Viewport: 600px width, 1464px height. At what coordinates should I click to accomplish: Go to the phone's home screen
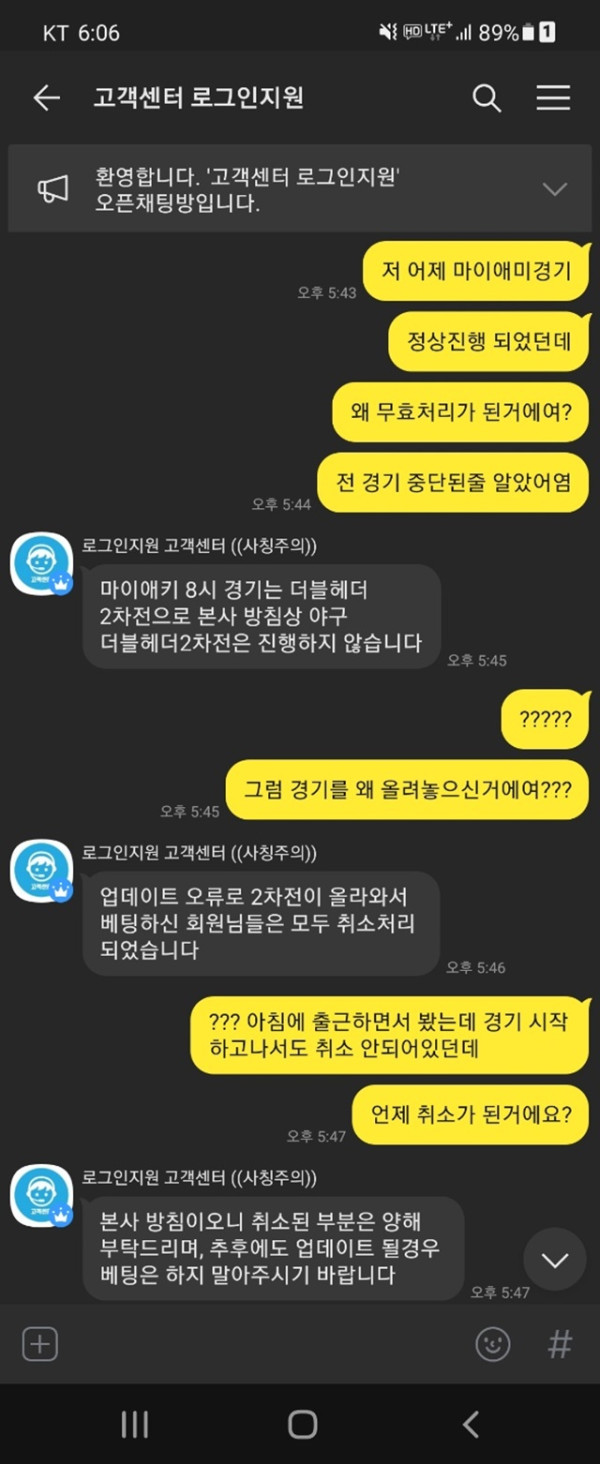pos(301,1424)
